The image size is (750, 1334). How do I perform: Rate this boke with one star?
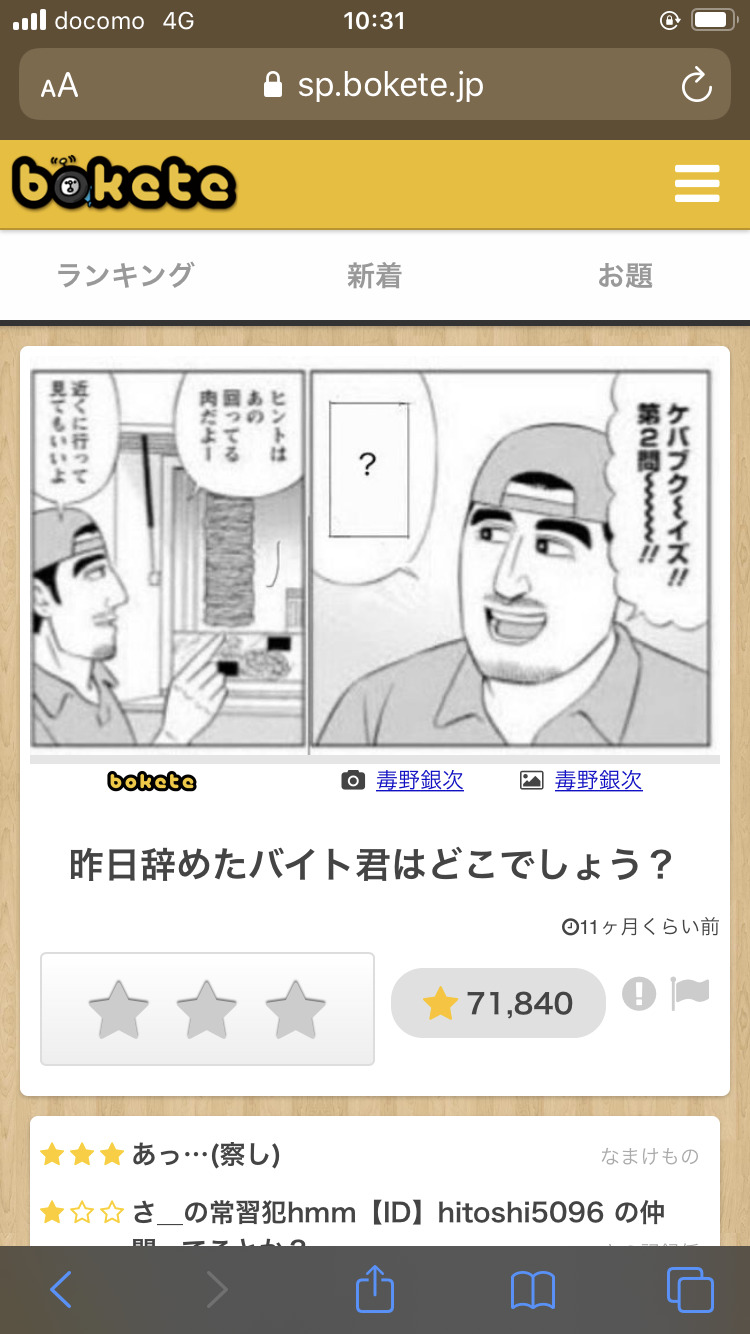(x=119, y=1009)
